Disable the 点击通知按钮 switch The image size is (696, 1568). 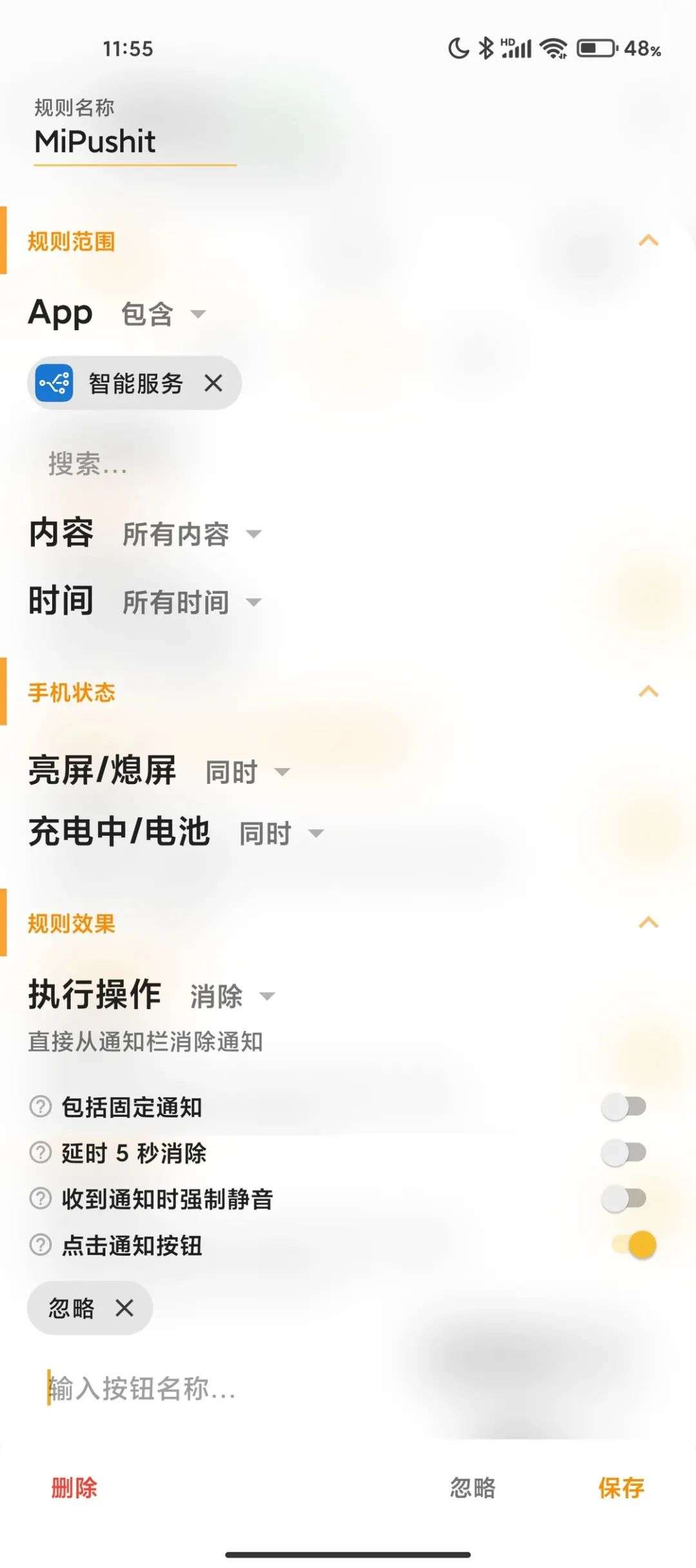coord(633,1244)
